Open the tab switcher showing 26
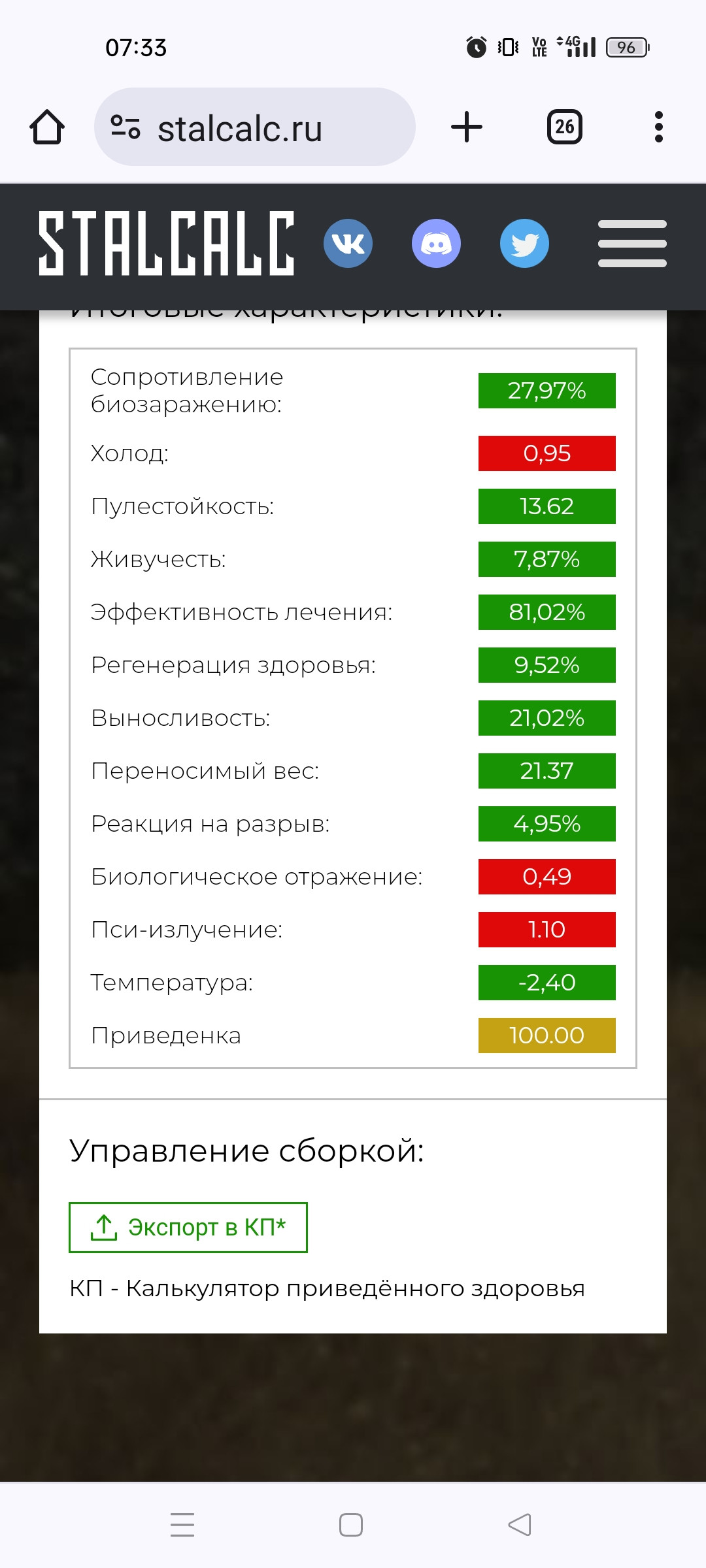 pyautogui.click(x=565, y=127)
